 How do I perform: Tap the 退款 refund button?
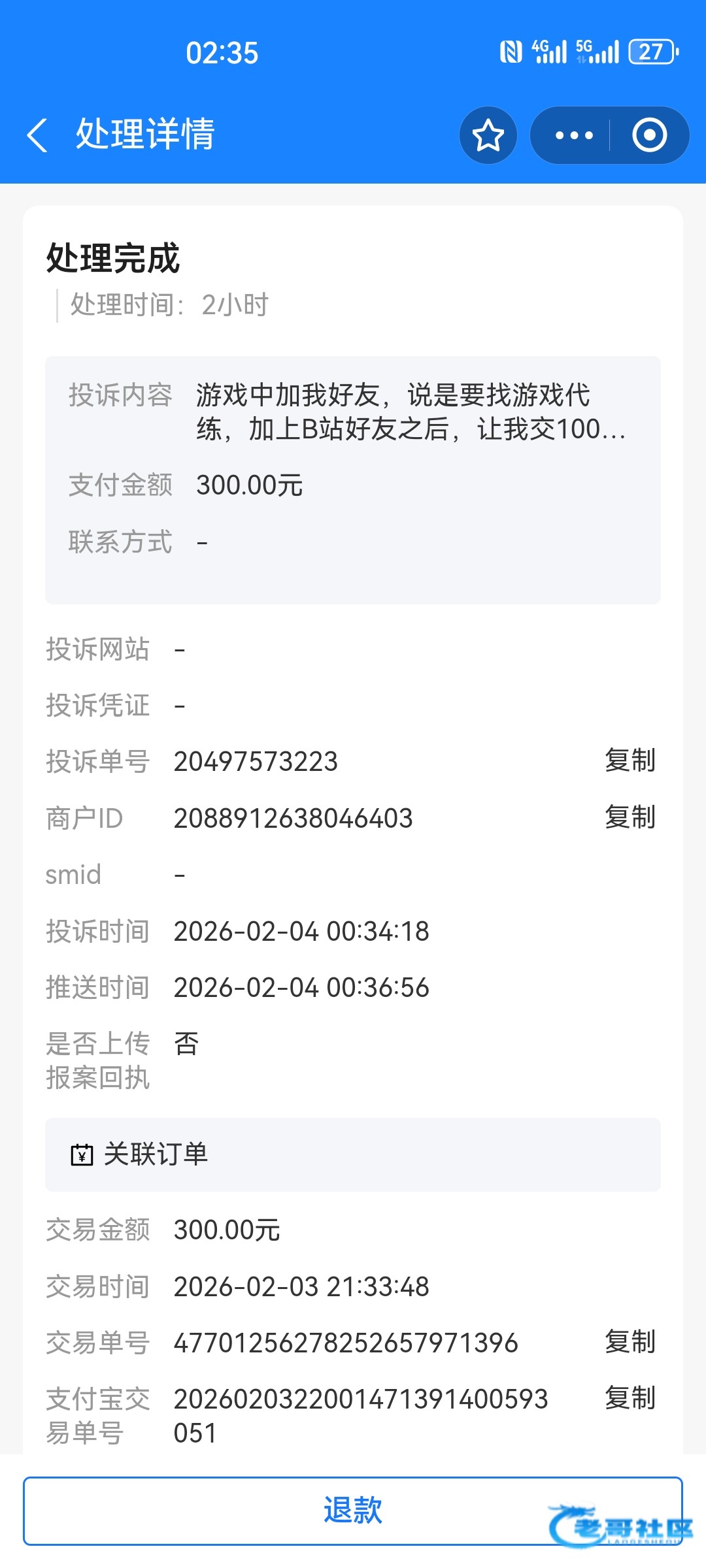pyautogui.click(x=353, y=1511)
